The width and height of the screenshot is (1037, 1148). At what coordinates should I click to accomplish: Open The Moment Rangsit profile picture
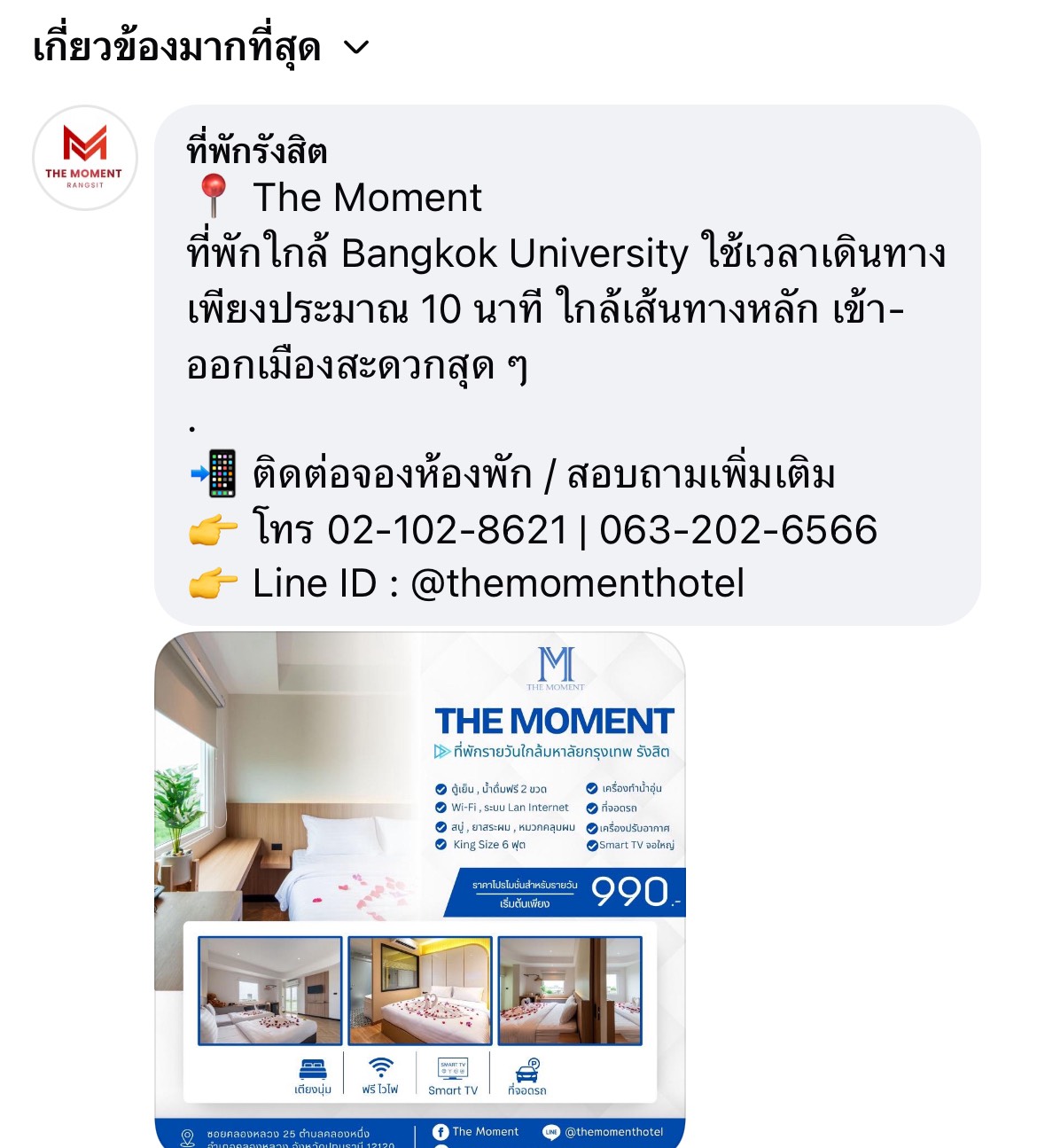pos(85,158)
